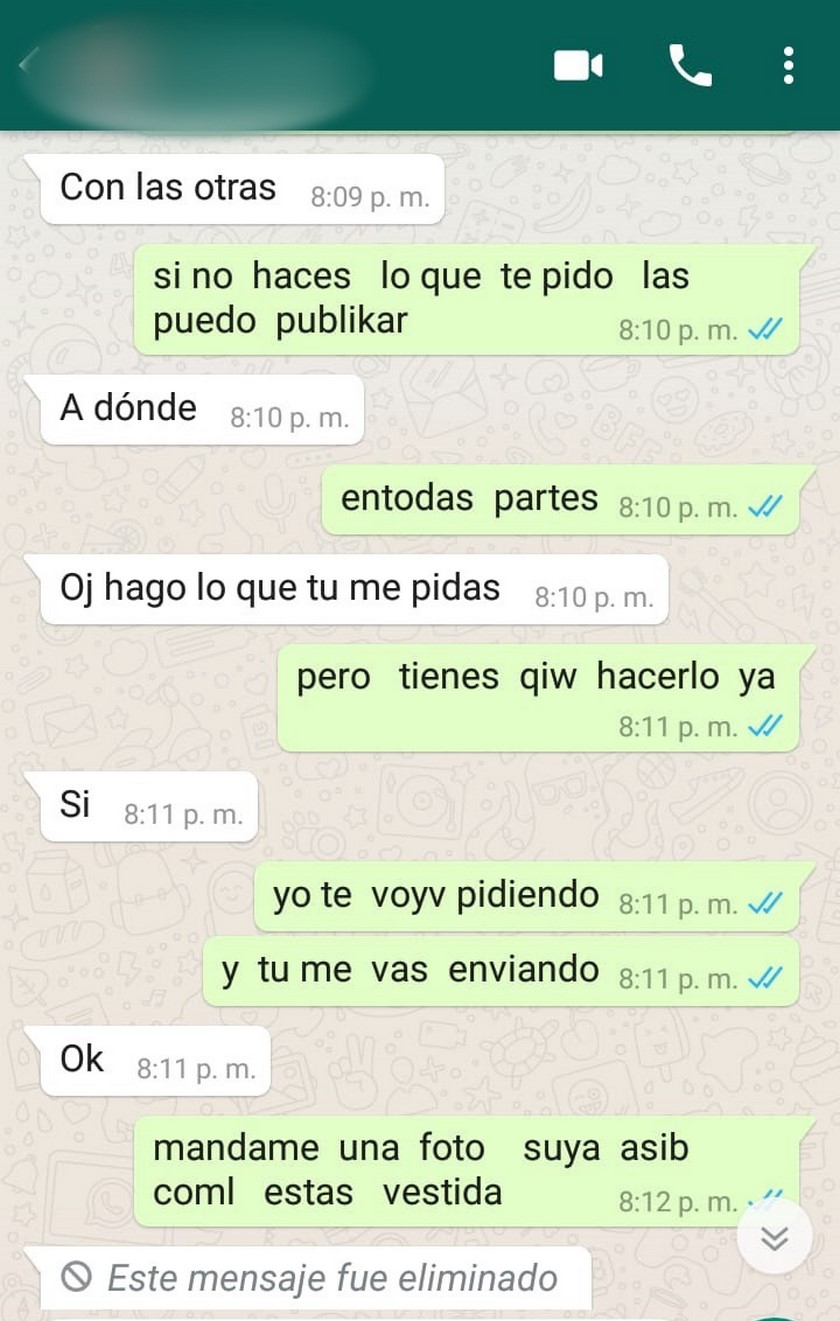This screenshot has height=1321, width=840.
Task: Jump to the latest messages with the double-chevron button
Action: pyautogui.click(x=774, y=1238)
